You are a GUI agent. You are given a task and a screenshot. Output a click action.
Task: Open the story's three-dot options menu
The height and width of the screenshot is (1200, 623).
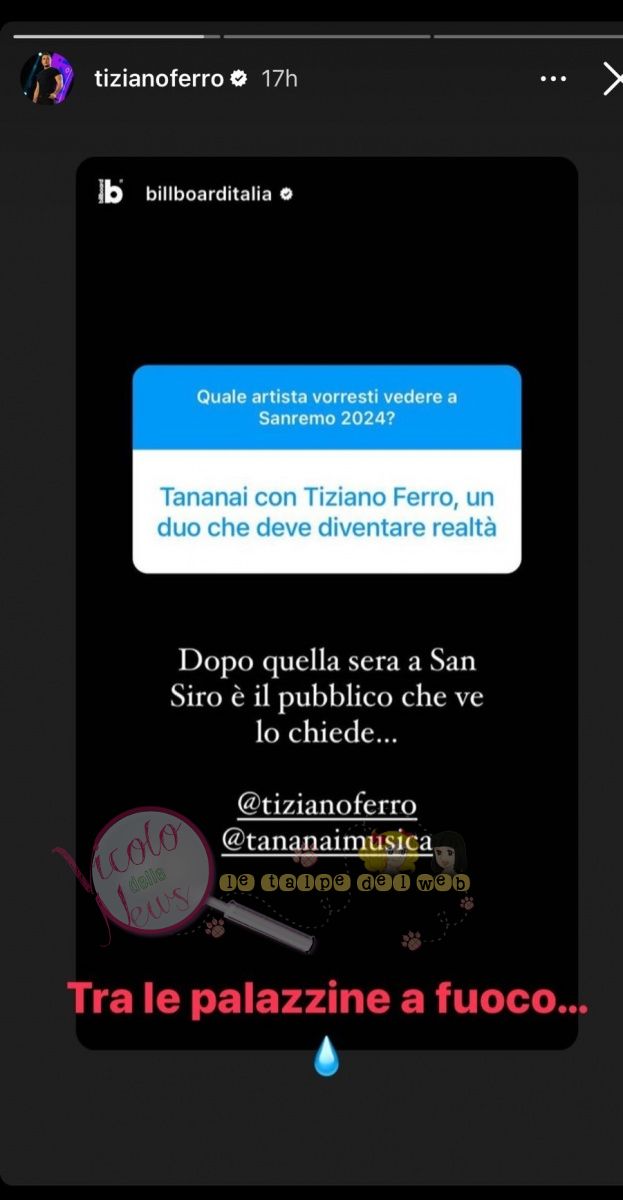click(553, 79)
